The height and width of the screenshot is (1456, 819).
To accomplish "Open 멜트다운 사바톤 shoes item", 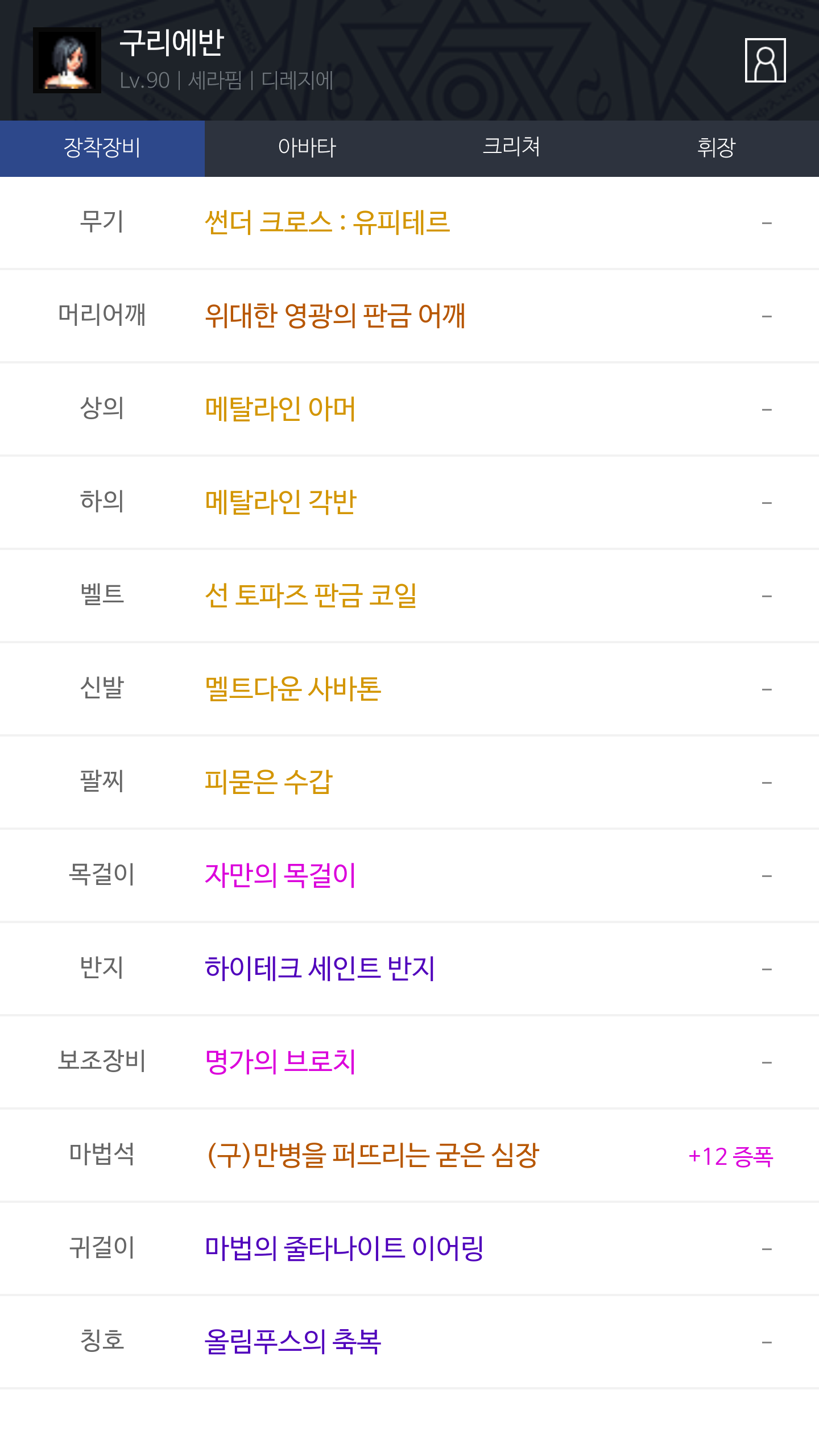I will click(x=293, y=689).
